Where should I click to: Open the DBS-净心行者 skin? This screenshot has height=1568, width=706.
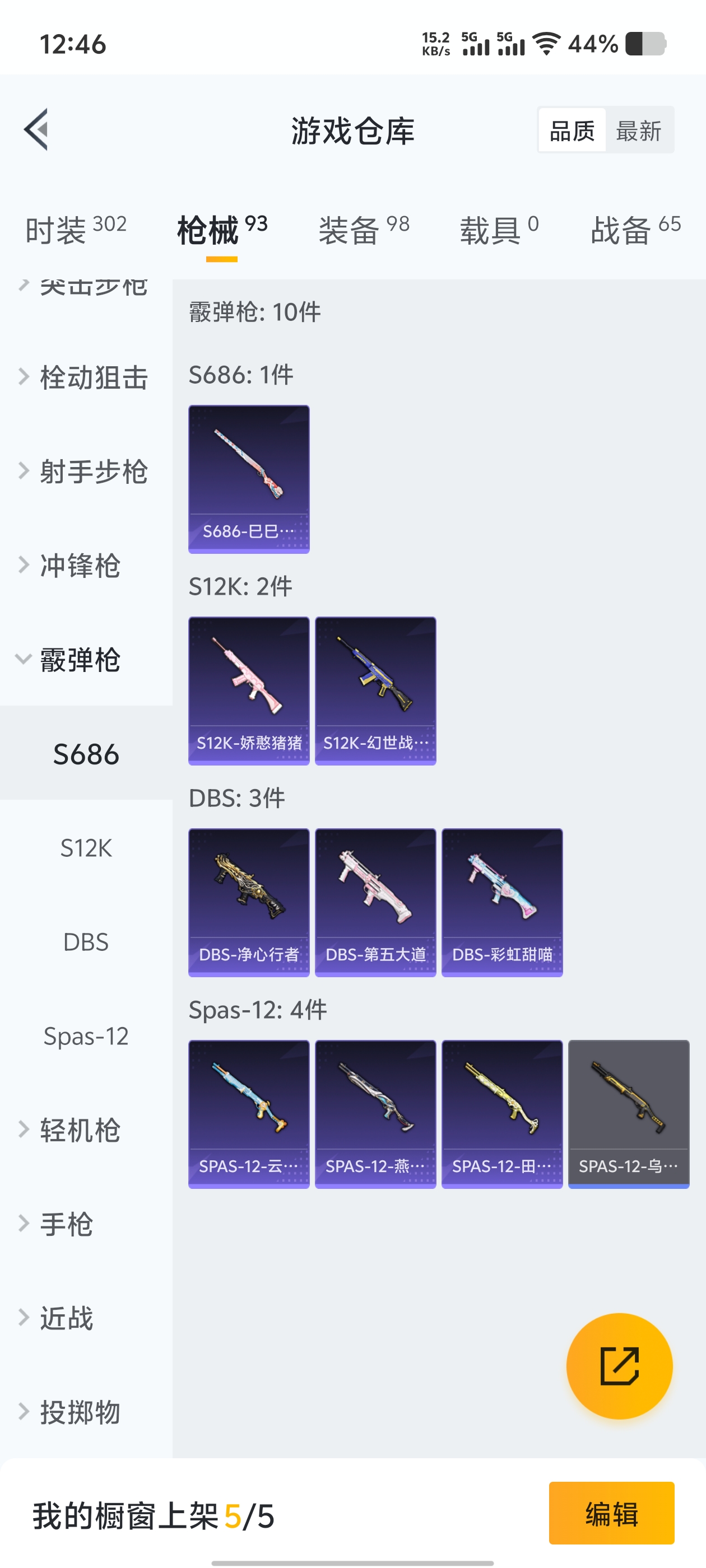coord(249,902)
